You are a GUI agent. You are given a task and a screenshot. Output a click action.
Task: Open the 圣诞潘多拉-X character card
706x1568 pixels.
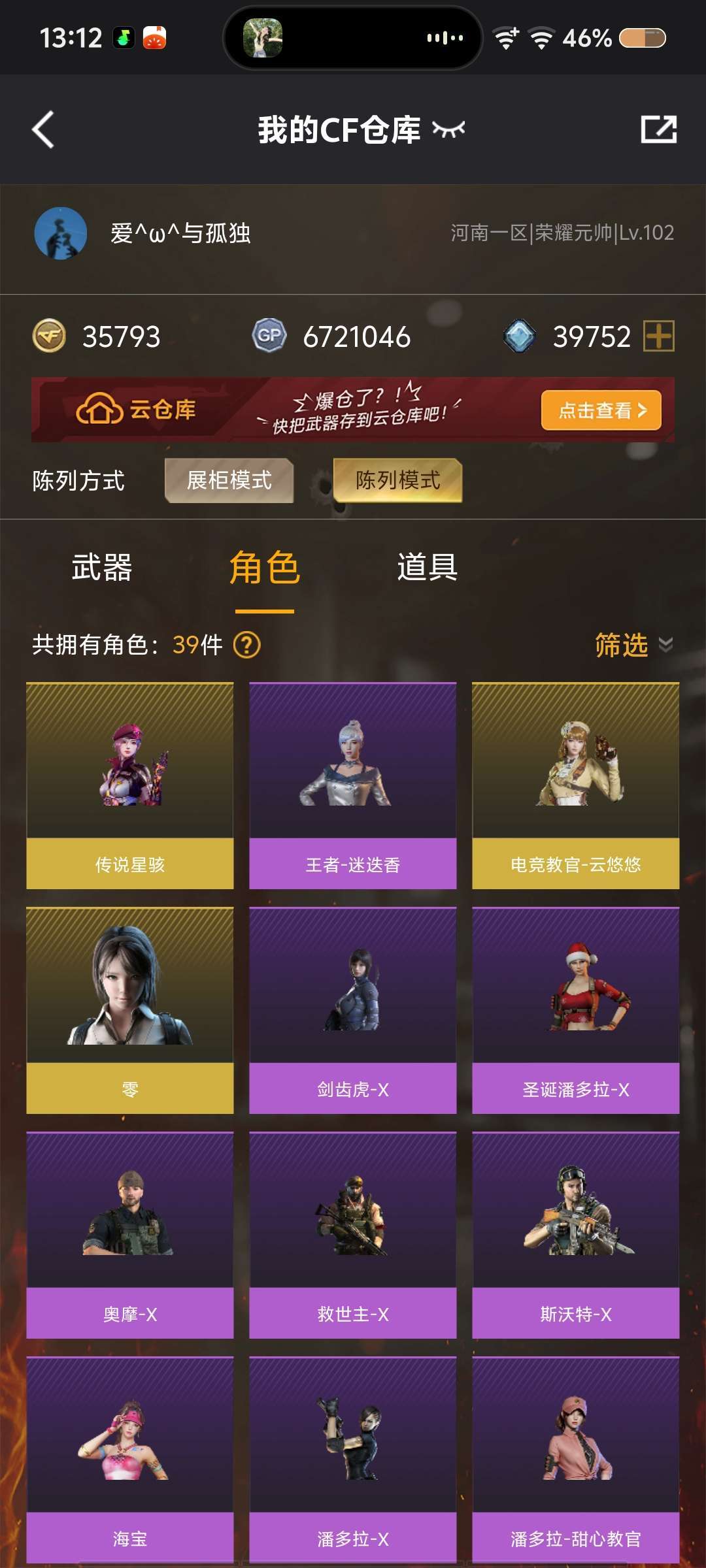(576, 1011)
